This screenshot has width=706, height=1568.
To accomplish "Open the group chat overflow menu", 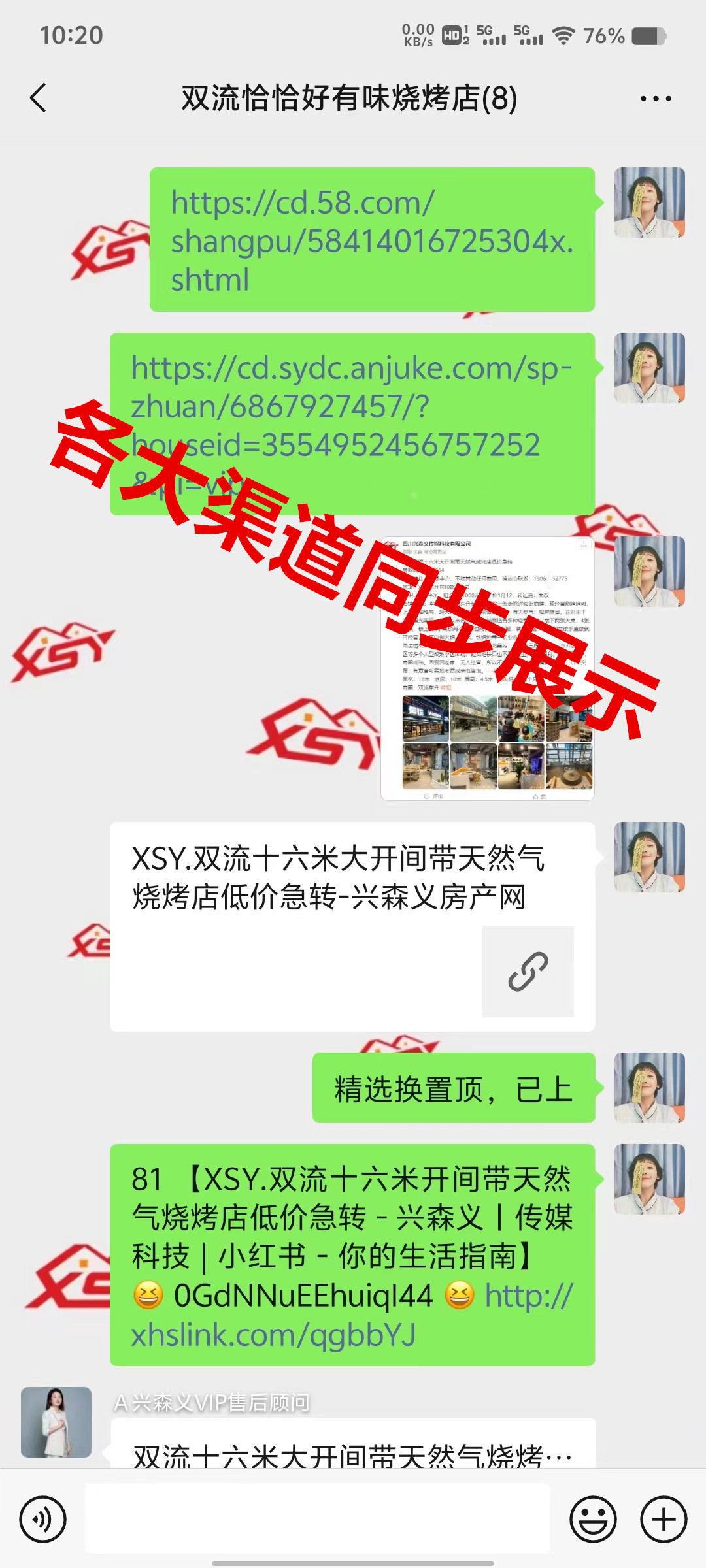I will 655,99.
